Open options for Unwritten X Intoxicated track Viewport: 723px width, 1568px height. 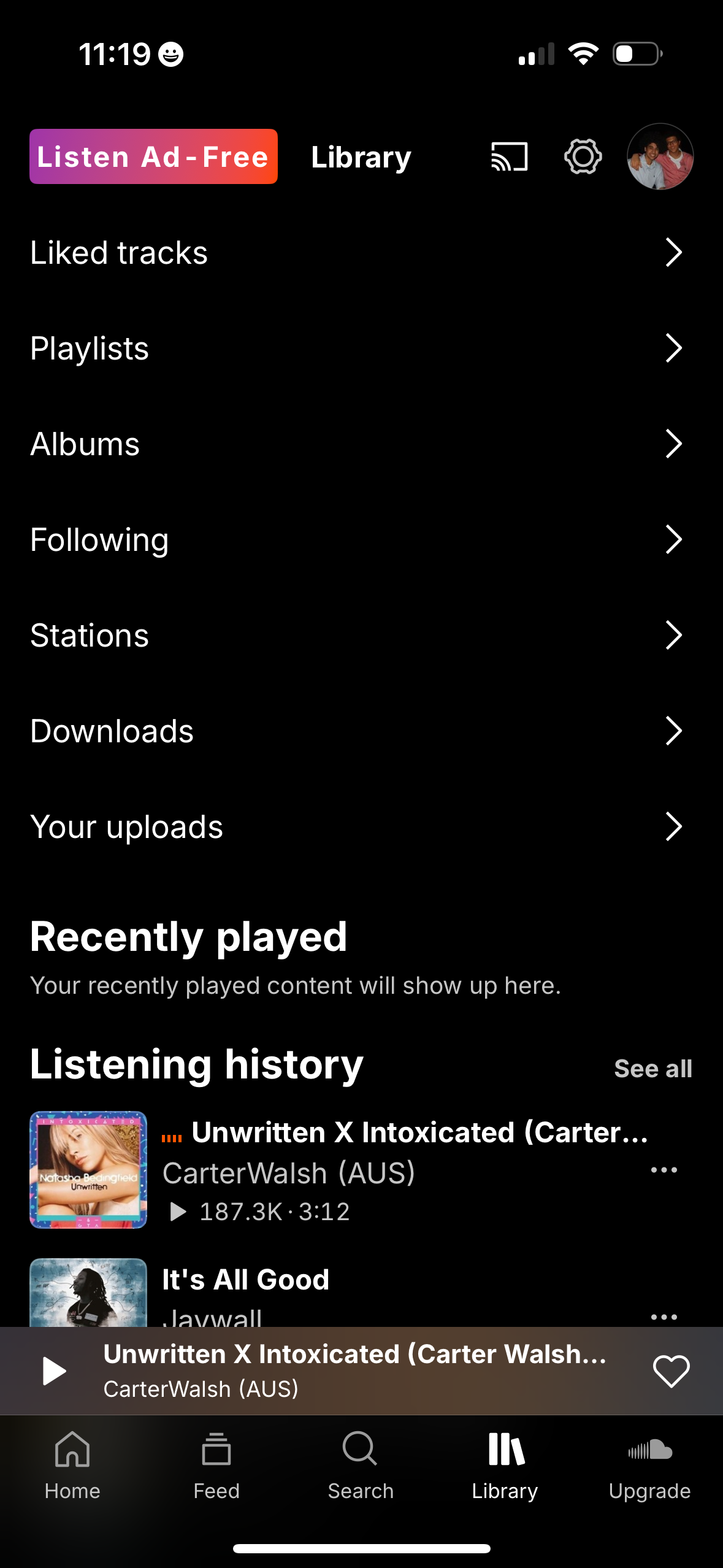tap(664, 1169)
